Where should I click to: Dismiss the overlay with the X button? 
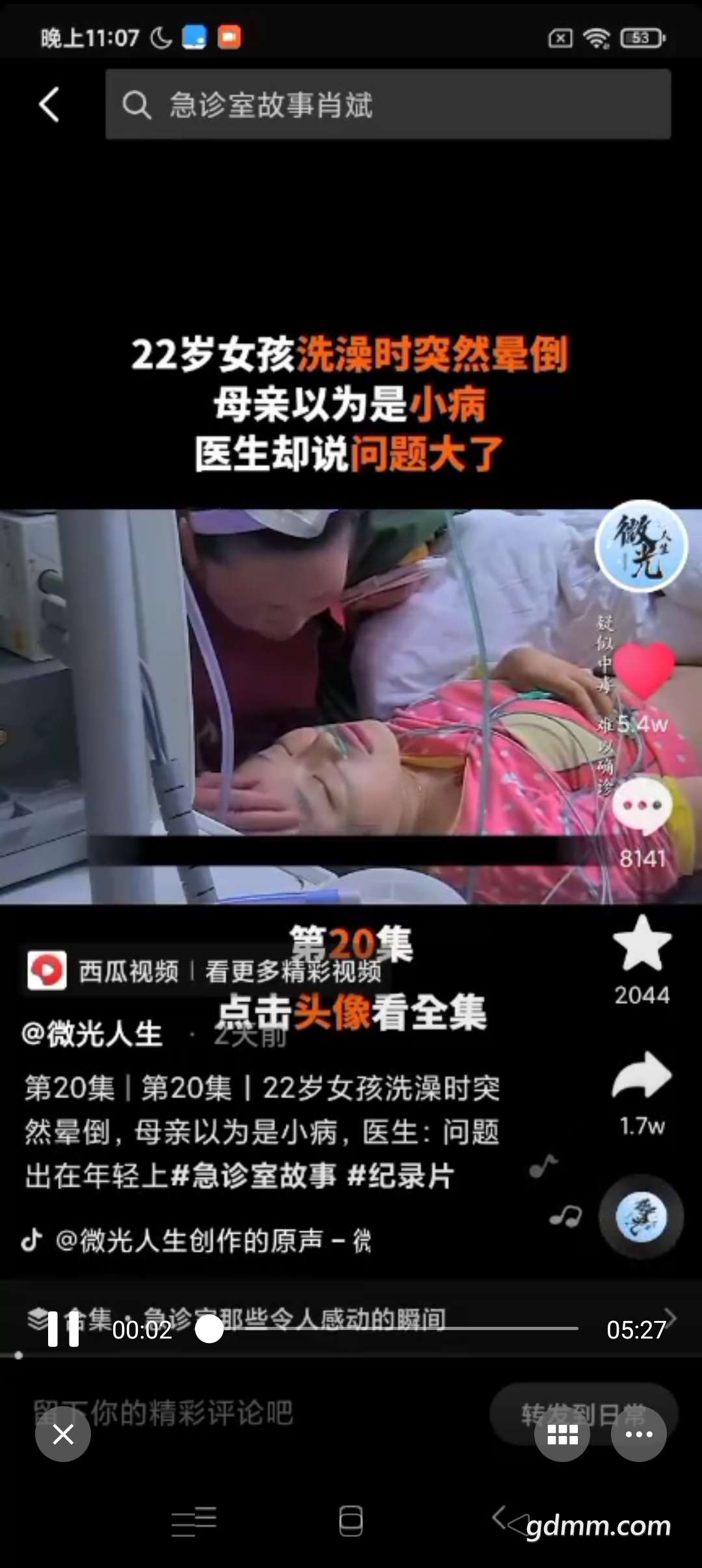point(63,1433)
